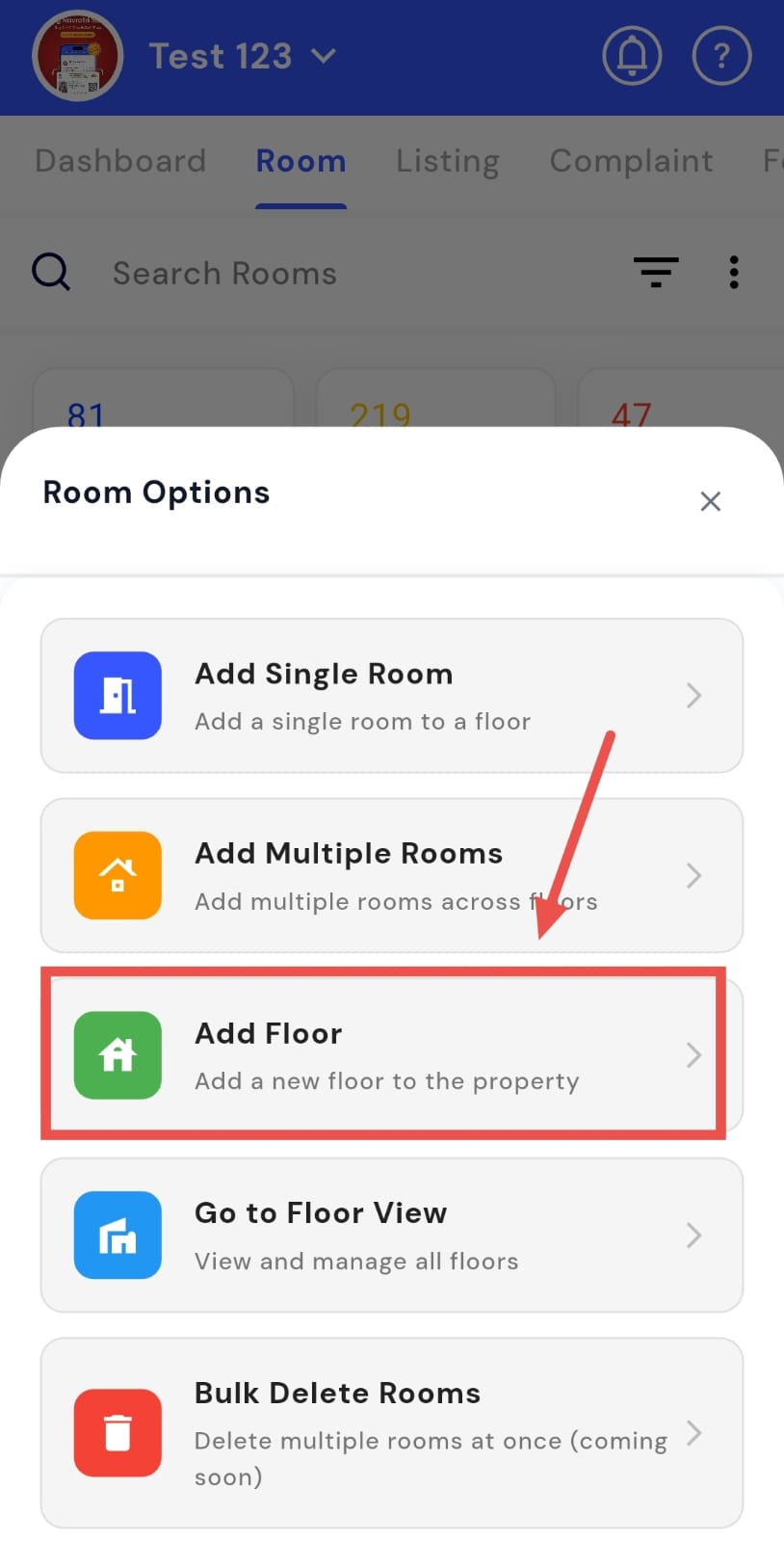Open the room filter icon
The width and height of the screenshot is (784, 1542).
pos(656,273)
